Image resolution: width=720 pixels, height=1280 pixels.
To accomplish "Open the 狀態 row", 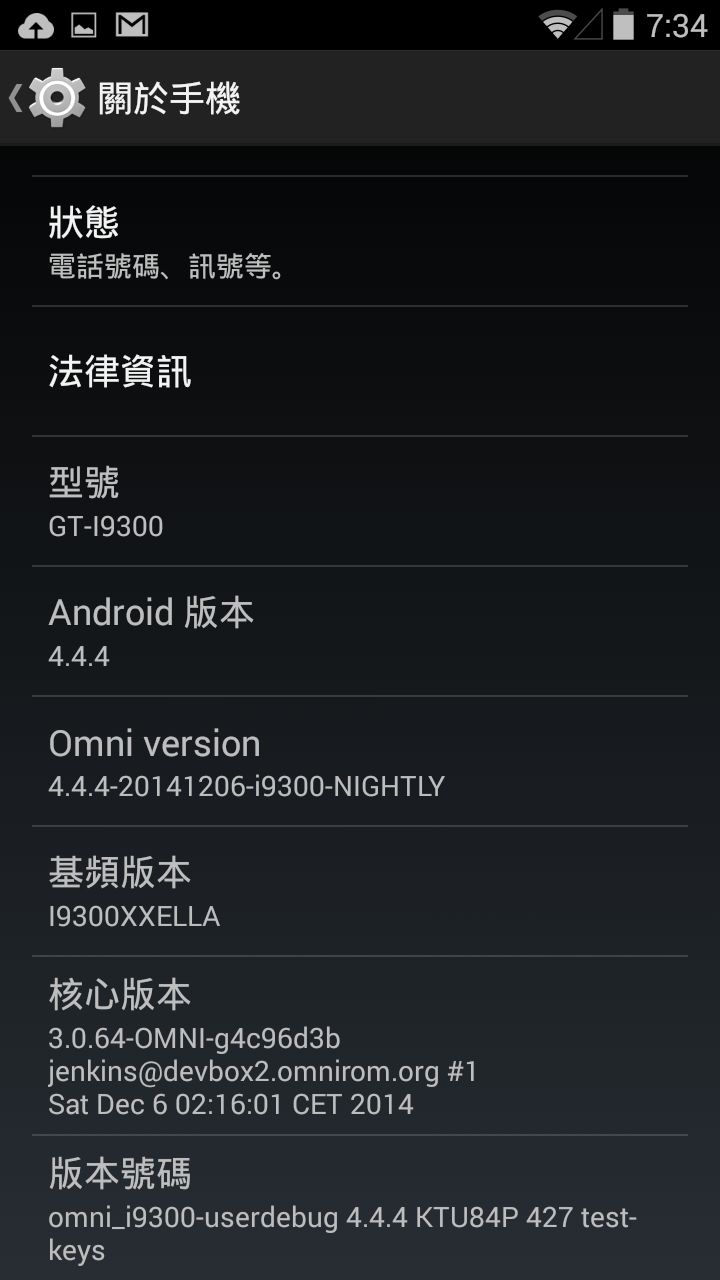I will click(x=360, y=241).
